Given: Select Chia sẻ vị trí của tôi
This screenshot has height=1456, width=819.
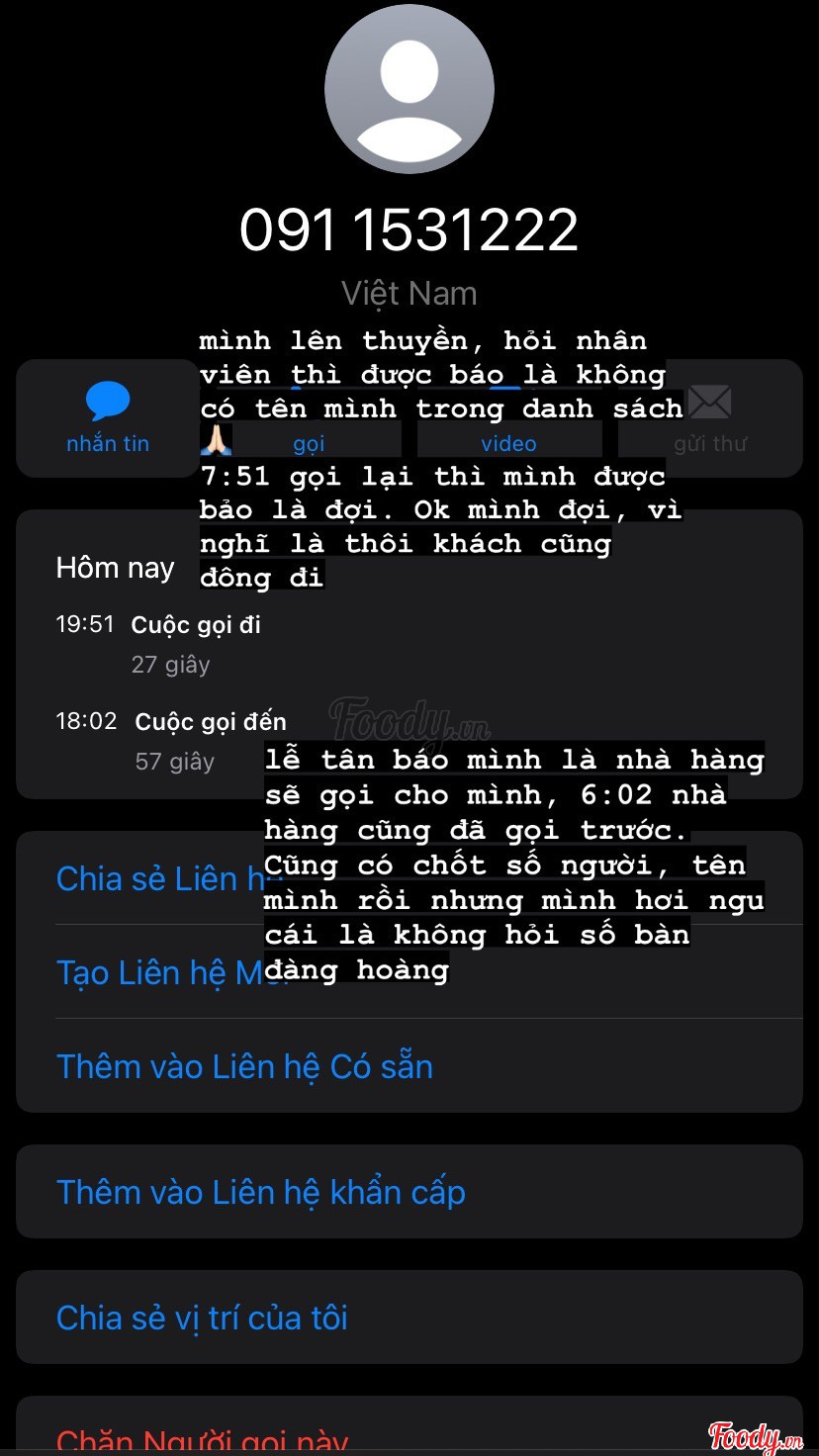Looking at the screenshot, I should (x=409, y=1318).
